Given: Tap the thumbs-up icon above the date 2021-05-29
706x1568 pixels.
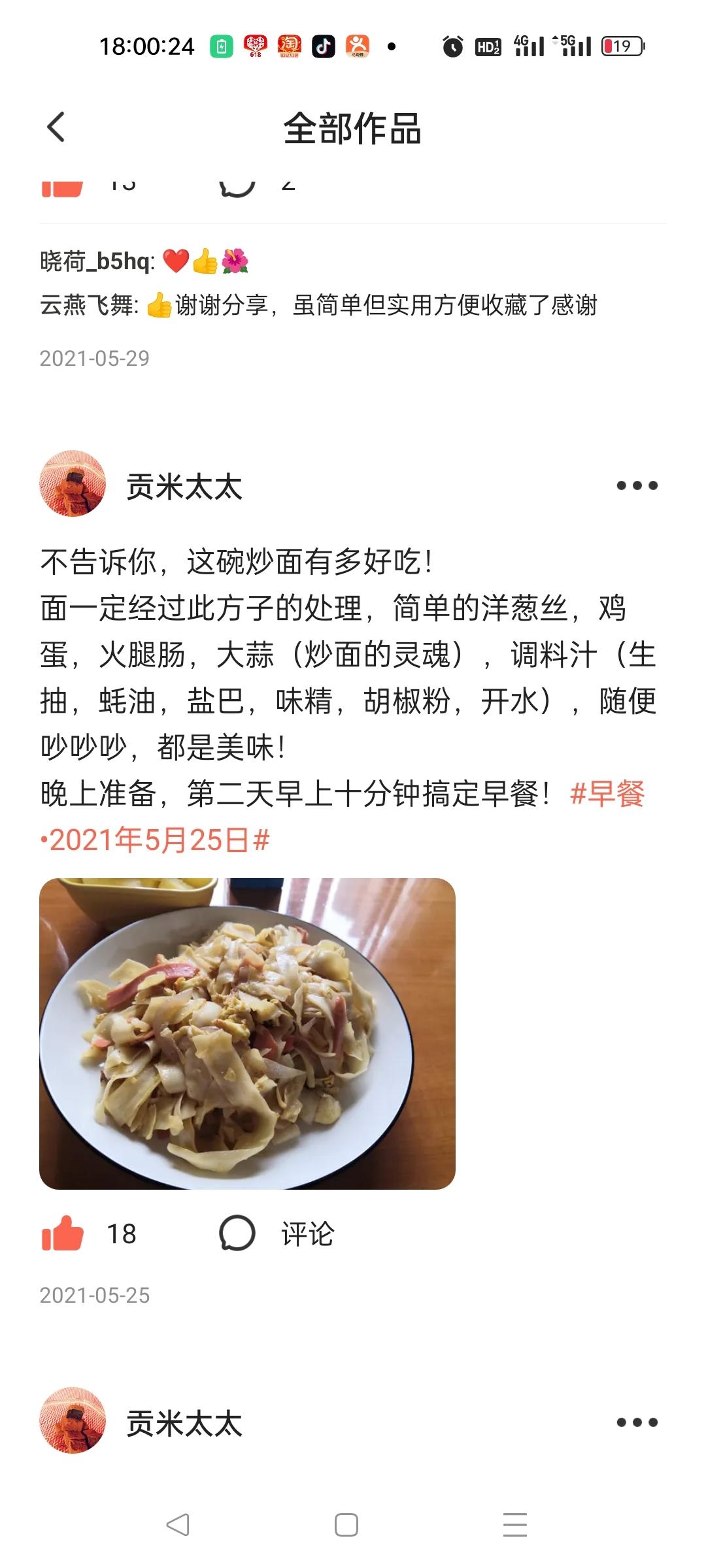Looking at the screenshot, I should tap(62, 185).
